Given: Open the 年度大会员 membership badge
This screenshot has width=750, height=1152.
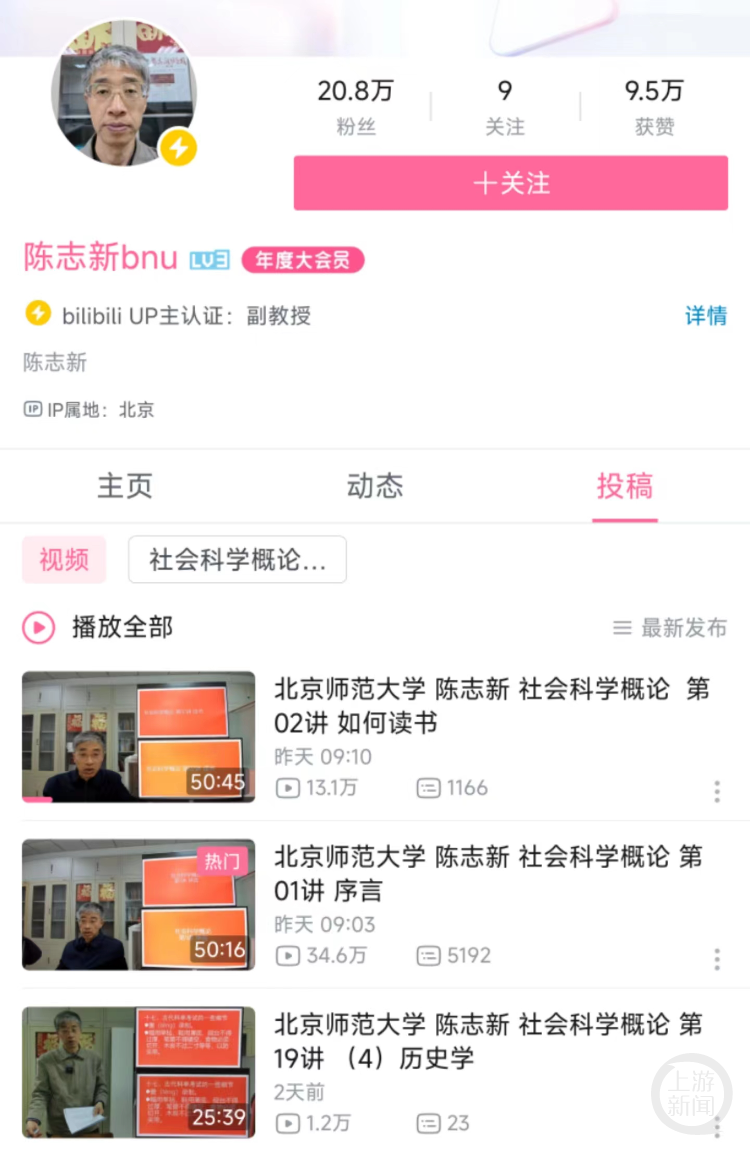Looking at the screenshot, I should point(302,261).
